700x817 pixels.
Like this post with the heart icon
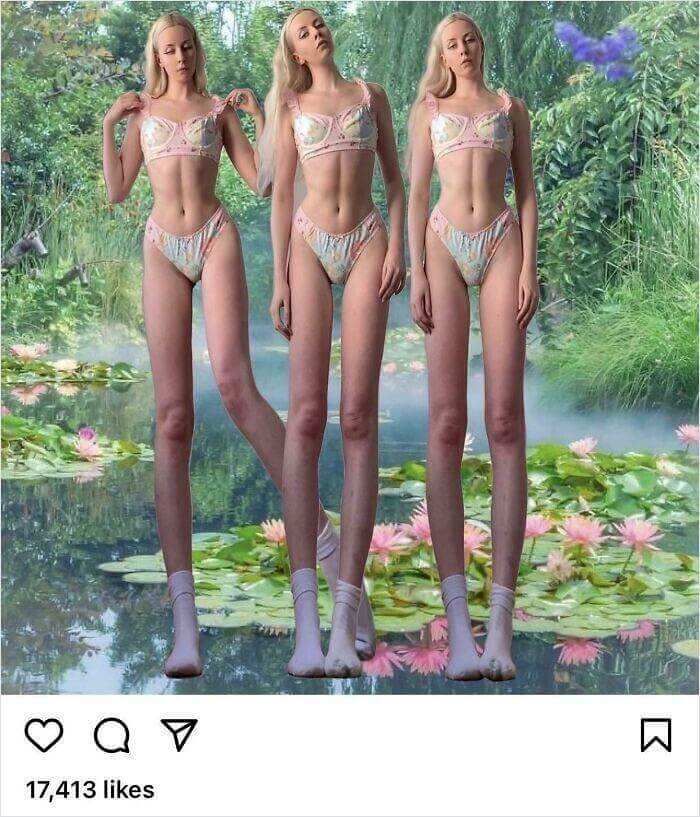click(44, 735)
